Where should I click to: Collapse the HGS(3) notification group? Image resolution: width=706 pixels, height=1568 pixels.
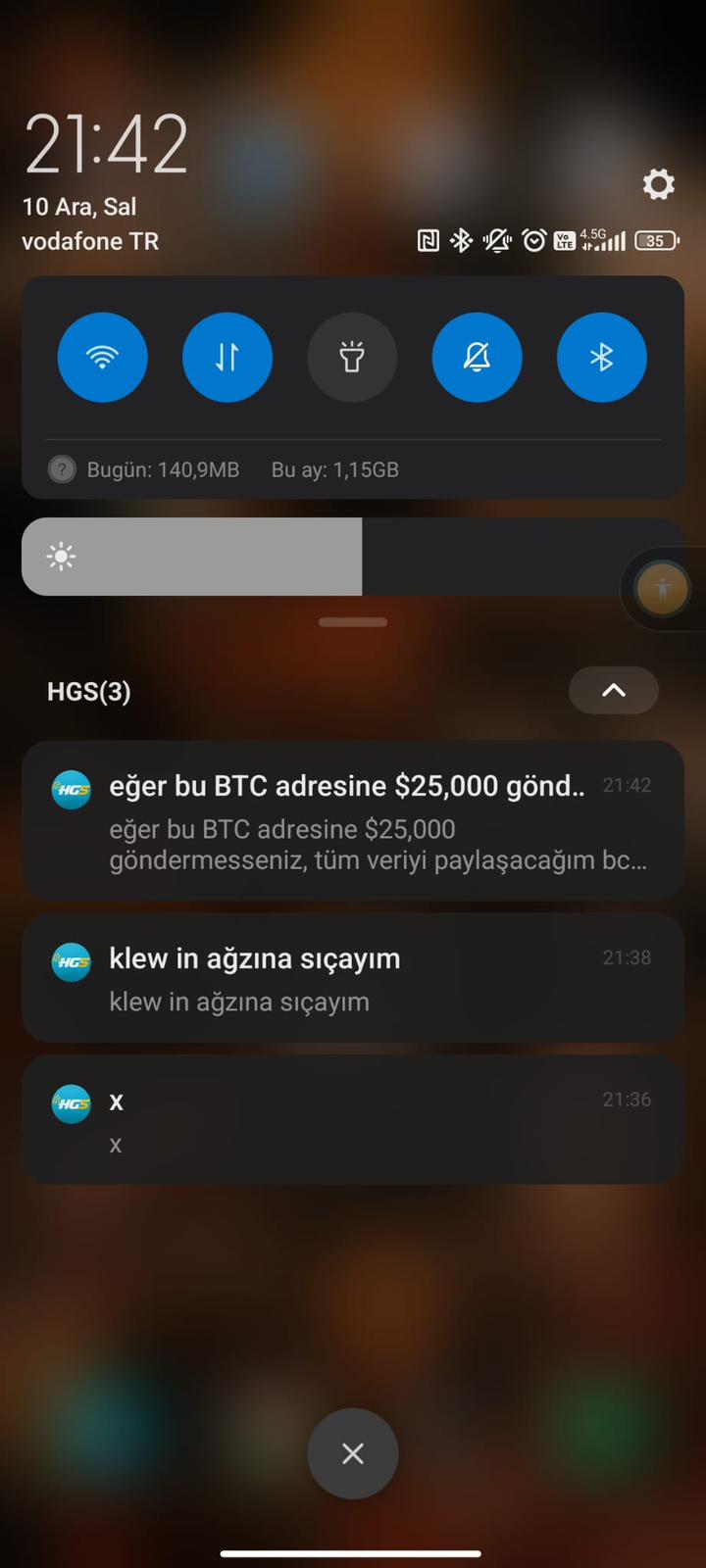tap(613, 691)
